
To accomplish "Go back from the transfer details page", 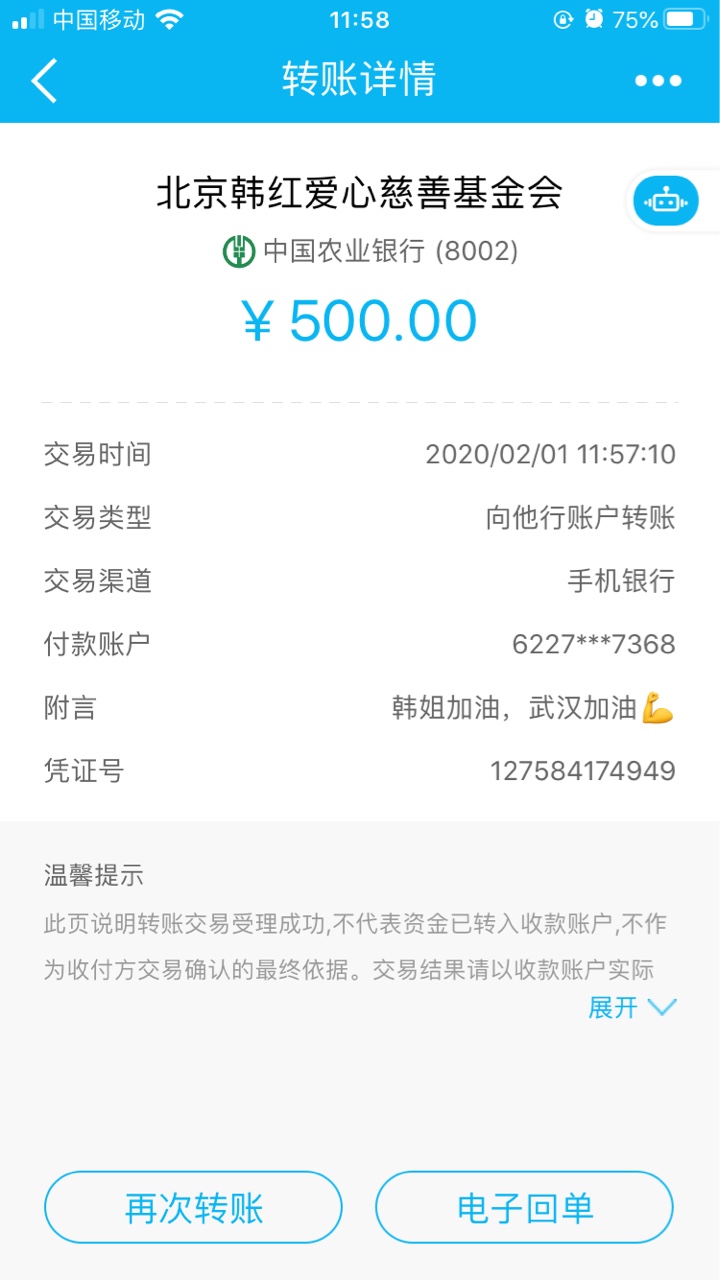I will click(x=44, y=81).
